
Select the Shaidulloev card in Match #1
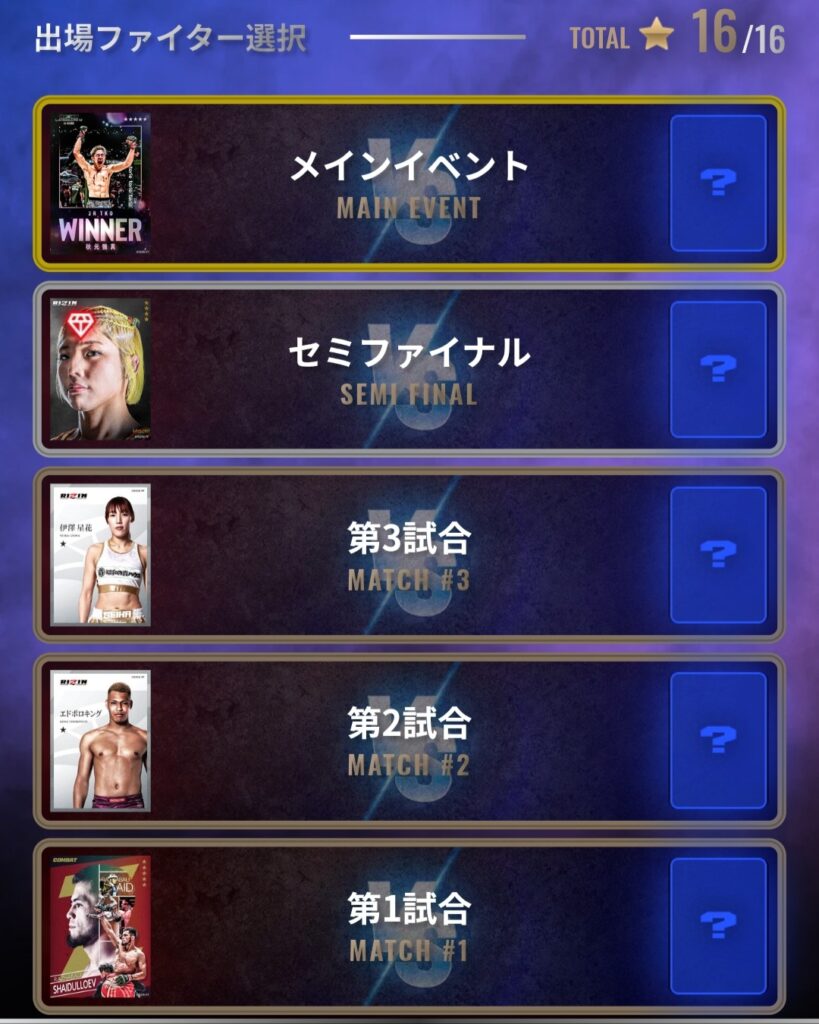point(100,926)
